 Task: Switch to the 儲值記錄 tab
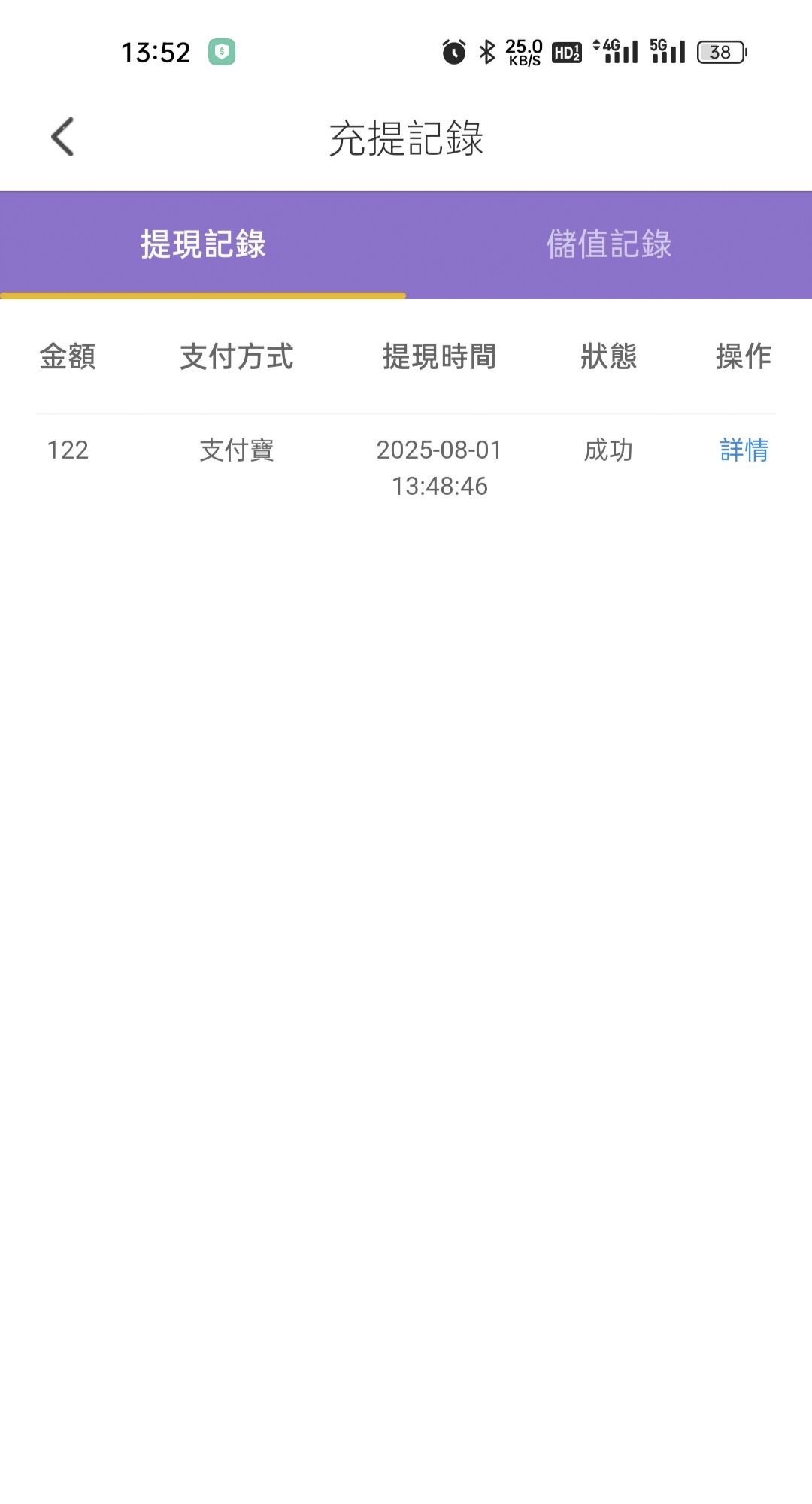coord(609,244)
